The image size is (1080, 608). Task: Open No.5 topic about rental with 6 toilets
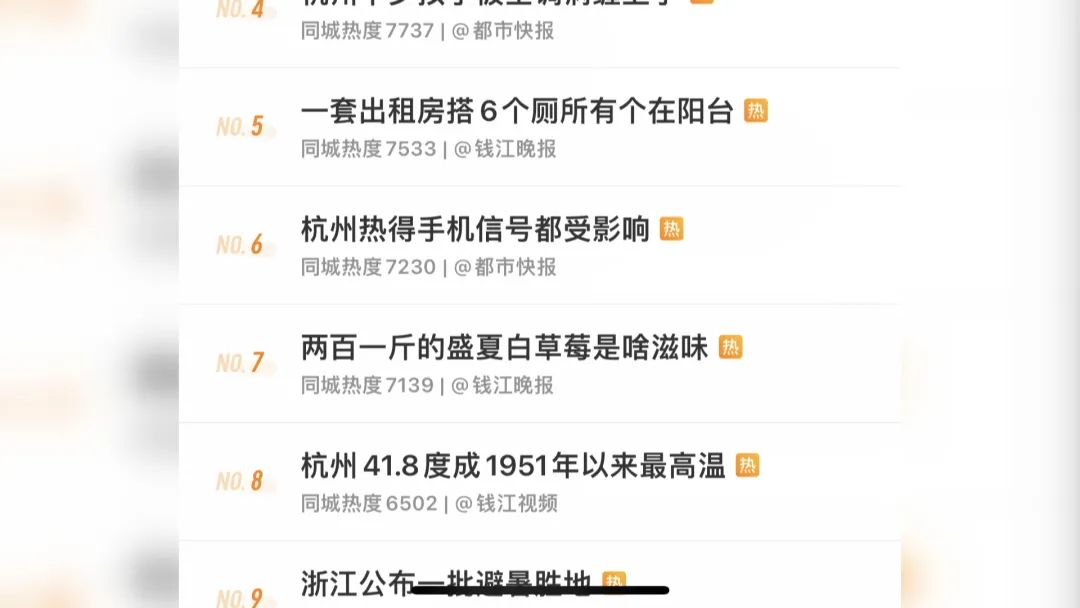pos(517,112)
